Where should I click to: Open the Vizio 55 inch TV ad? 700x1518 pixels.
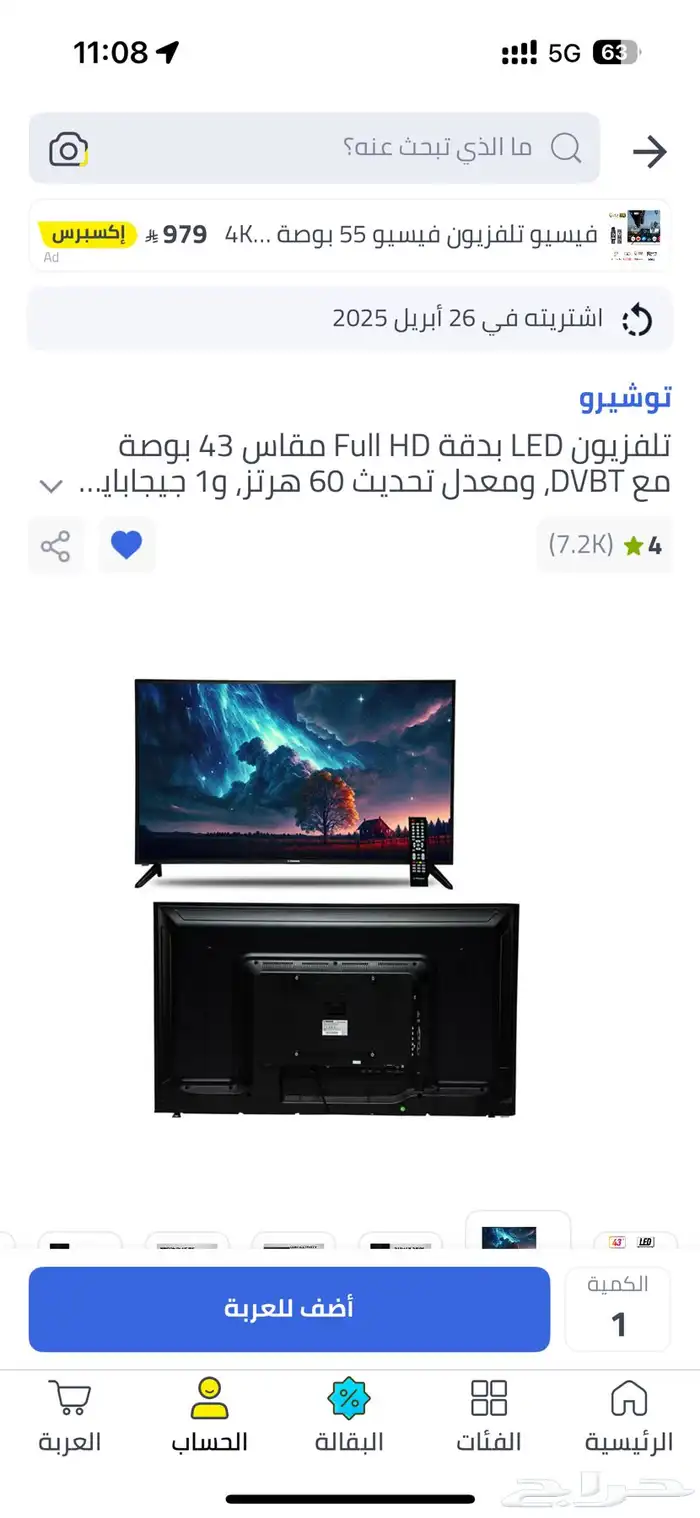click(x=350, y=236)
